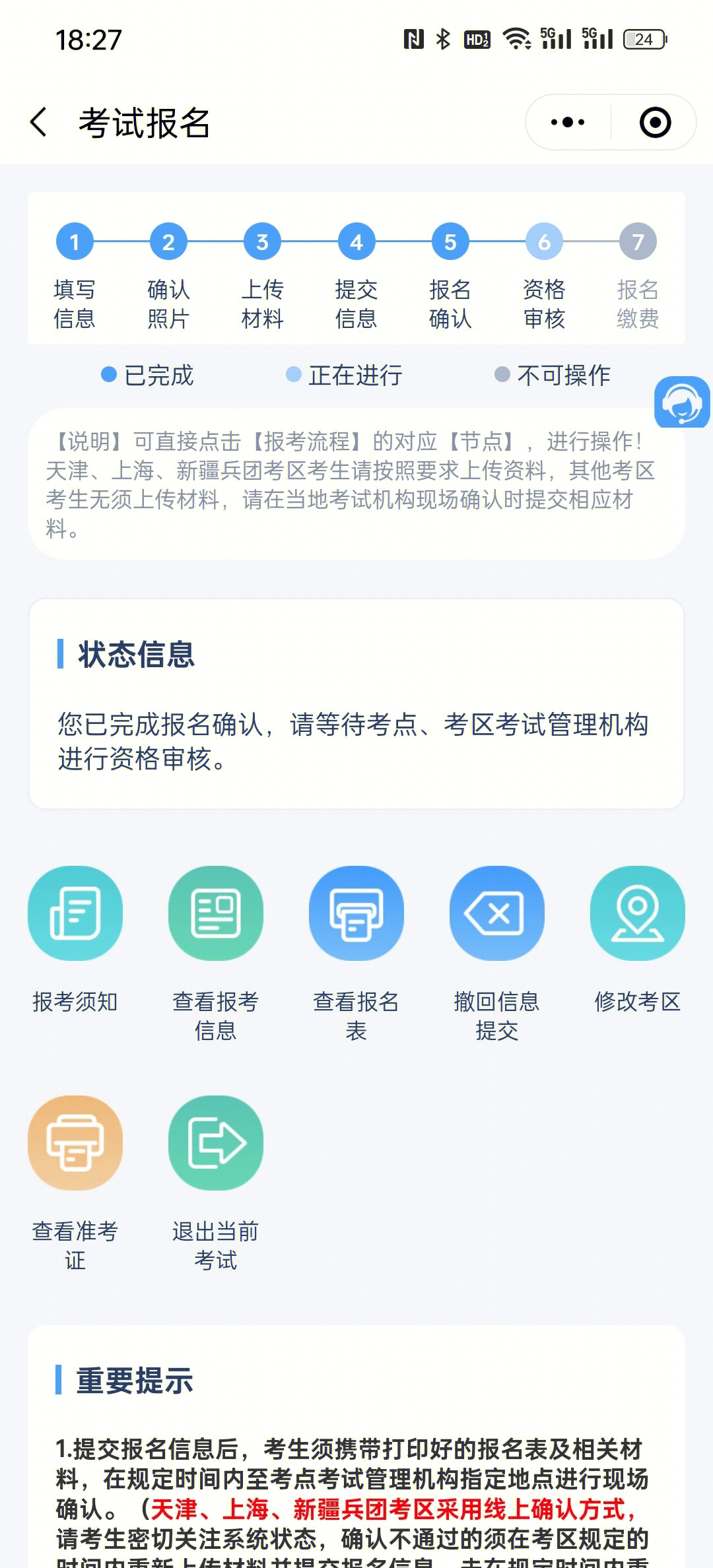Select step 3 上传材料
Viewport: 713px width, 1568px height.
click(x=262, y=242)
